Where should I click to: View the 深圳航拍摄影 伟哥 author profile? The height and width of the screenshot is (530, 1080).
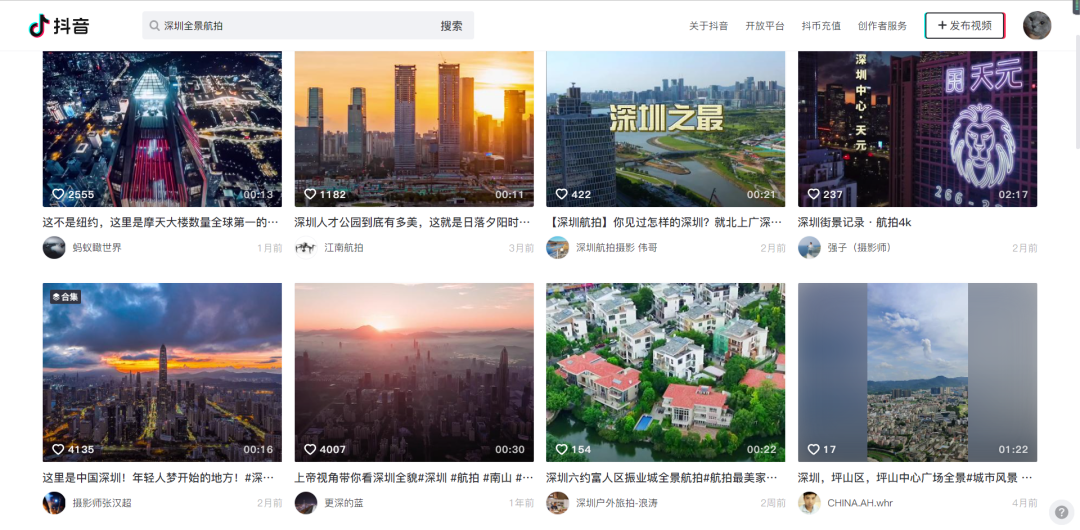[x=616, y=248]
